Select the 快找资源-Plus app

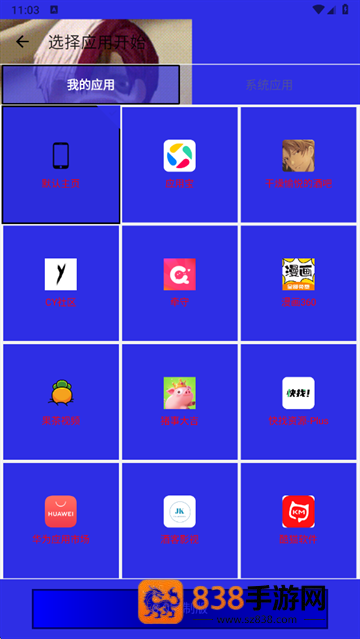point(298,402)
